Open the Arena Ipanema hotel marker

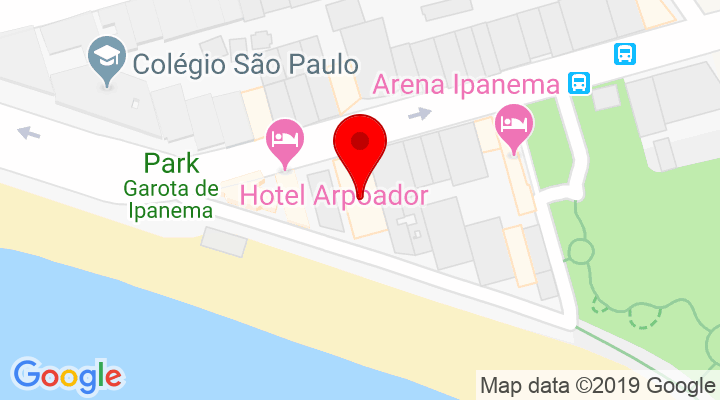click(516, 126)
